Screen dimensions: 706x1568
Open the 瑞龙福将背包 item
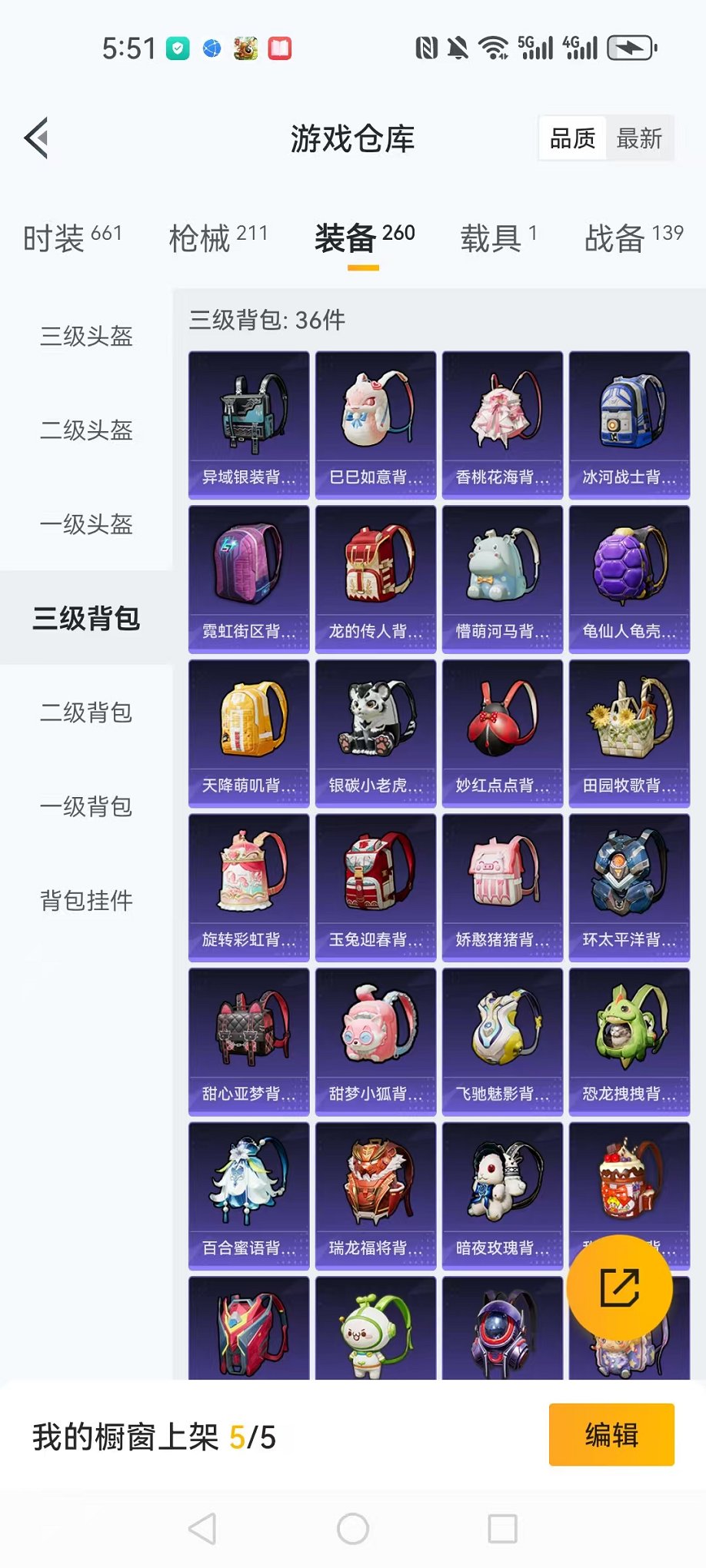pos(375,1188)
